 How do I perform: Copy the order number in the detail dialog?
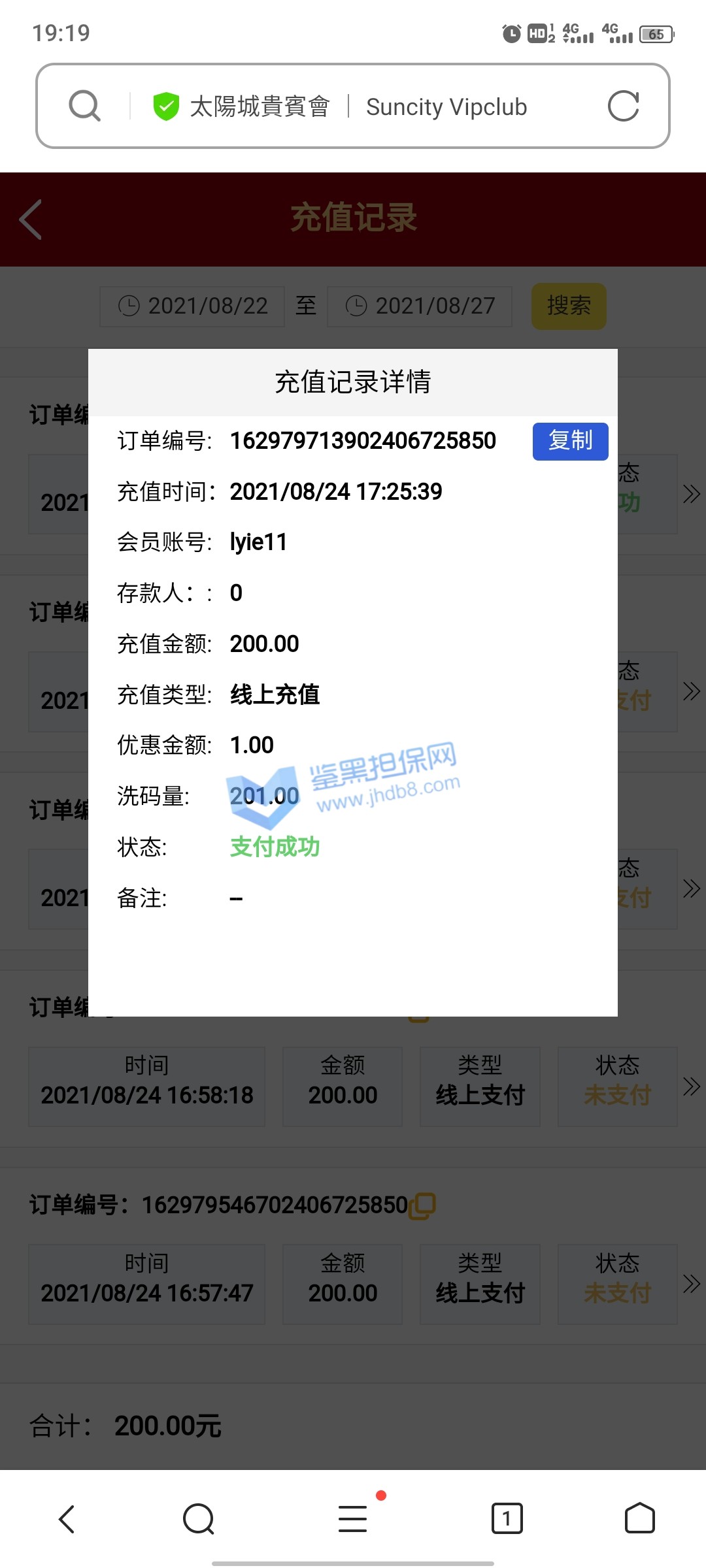[570, 441]
